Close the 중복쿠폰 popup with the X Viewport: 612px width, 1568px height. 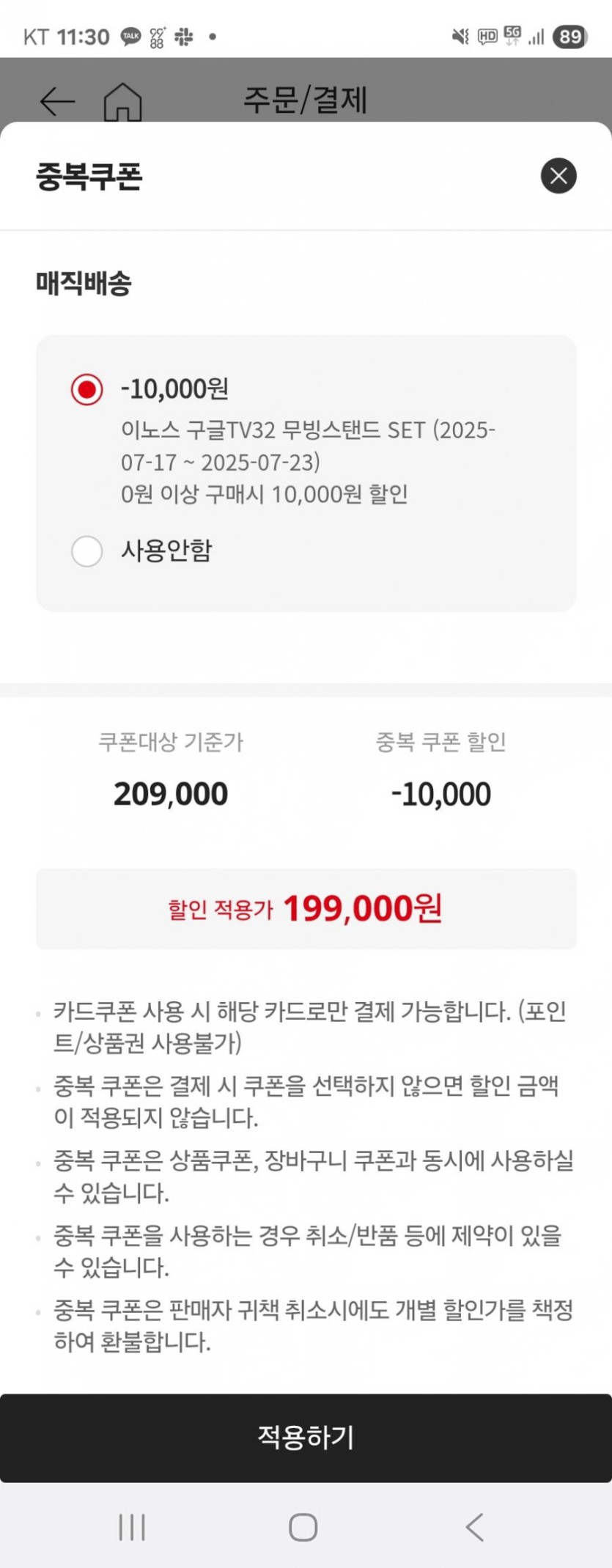point(558,176)
